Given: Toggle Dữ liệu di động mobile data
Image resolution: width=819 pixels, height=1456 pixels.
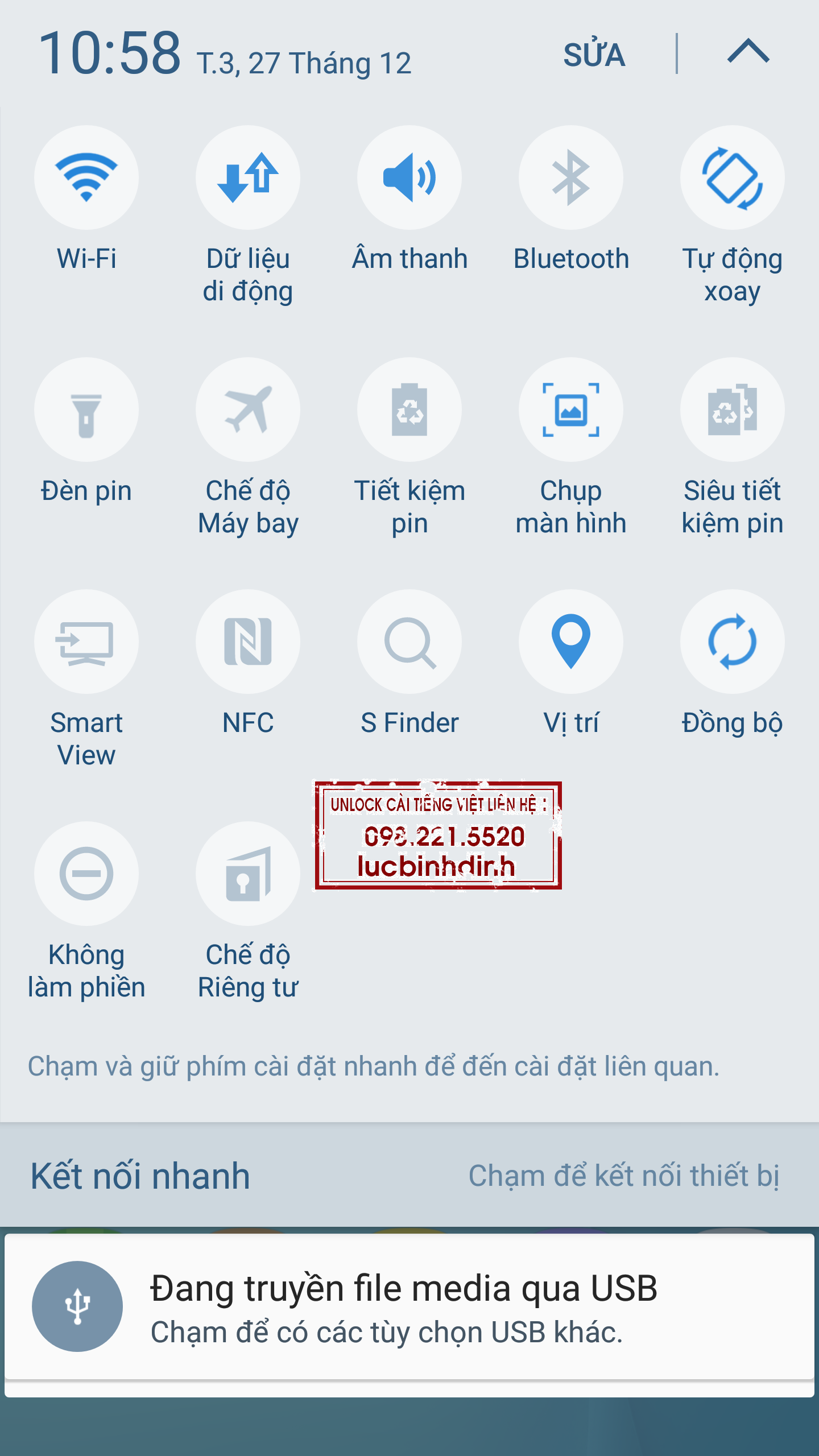Looking at the screenshot, I should [248, 177].
